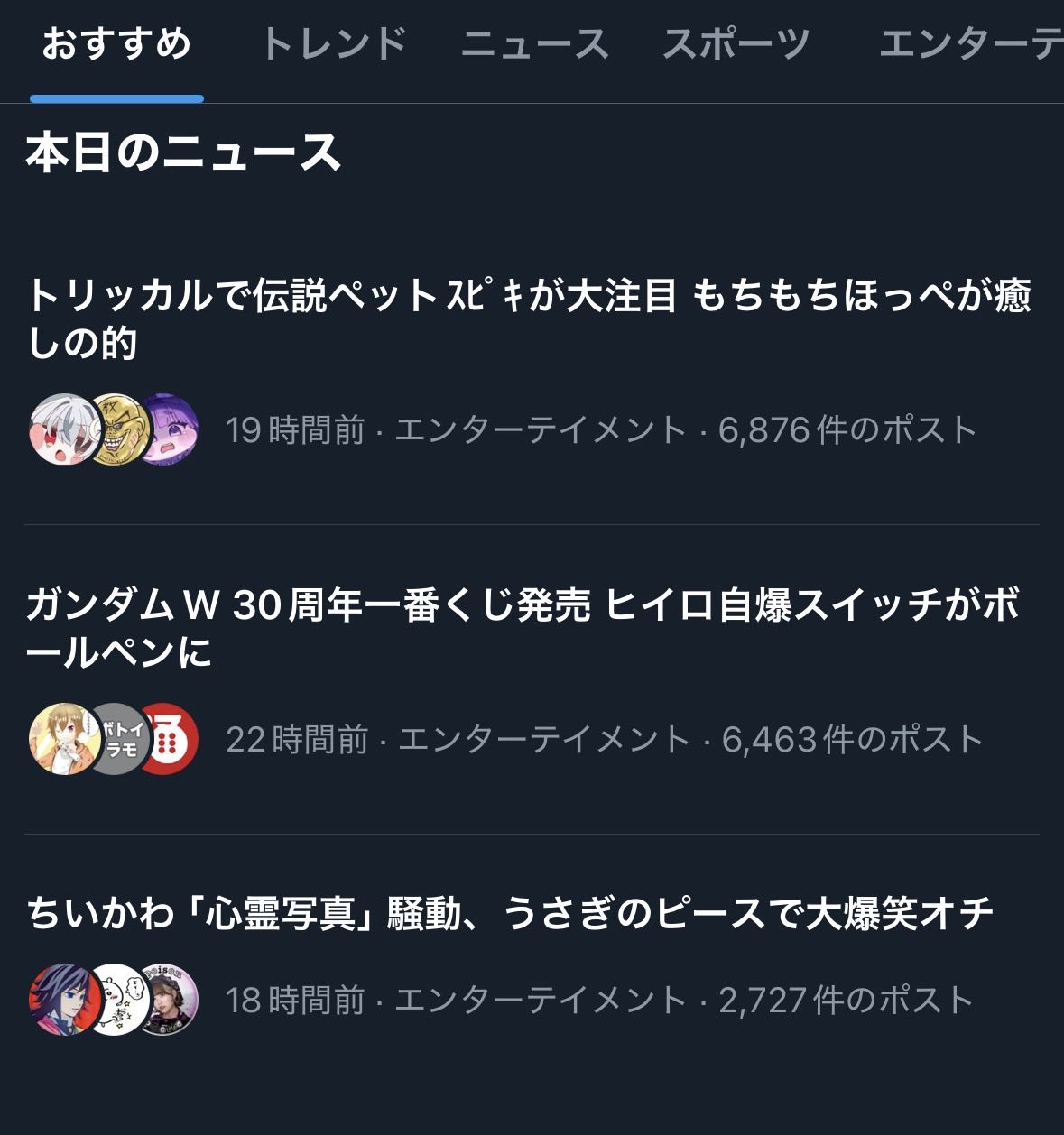The image size is (1064, 1135).
Task: Open the トリッカル伝説ペット news story
Action: click(529, 318)
